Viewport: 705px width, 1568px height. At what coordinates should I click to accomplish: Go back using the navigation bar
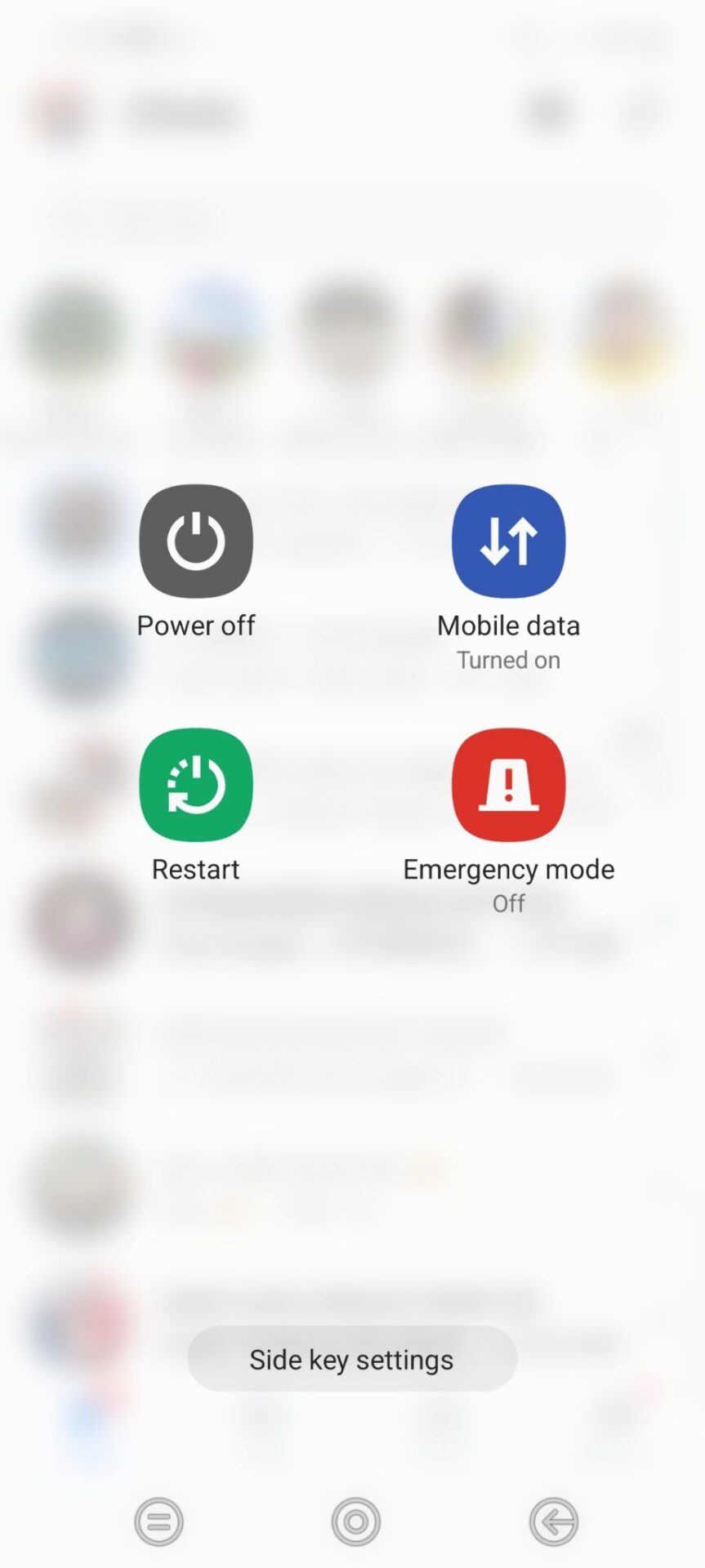(553, 1521)
